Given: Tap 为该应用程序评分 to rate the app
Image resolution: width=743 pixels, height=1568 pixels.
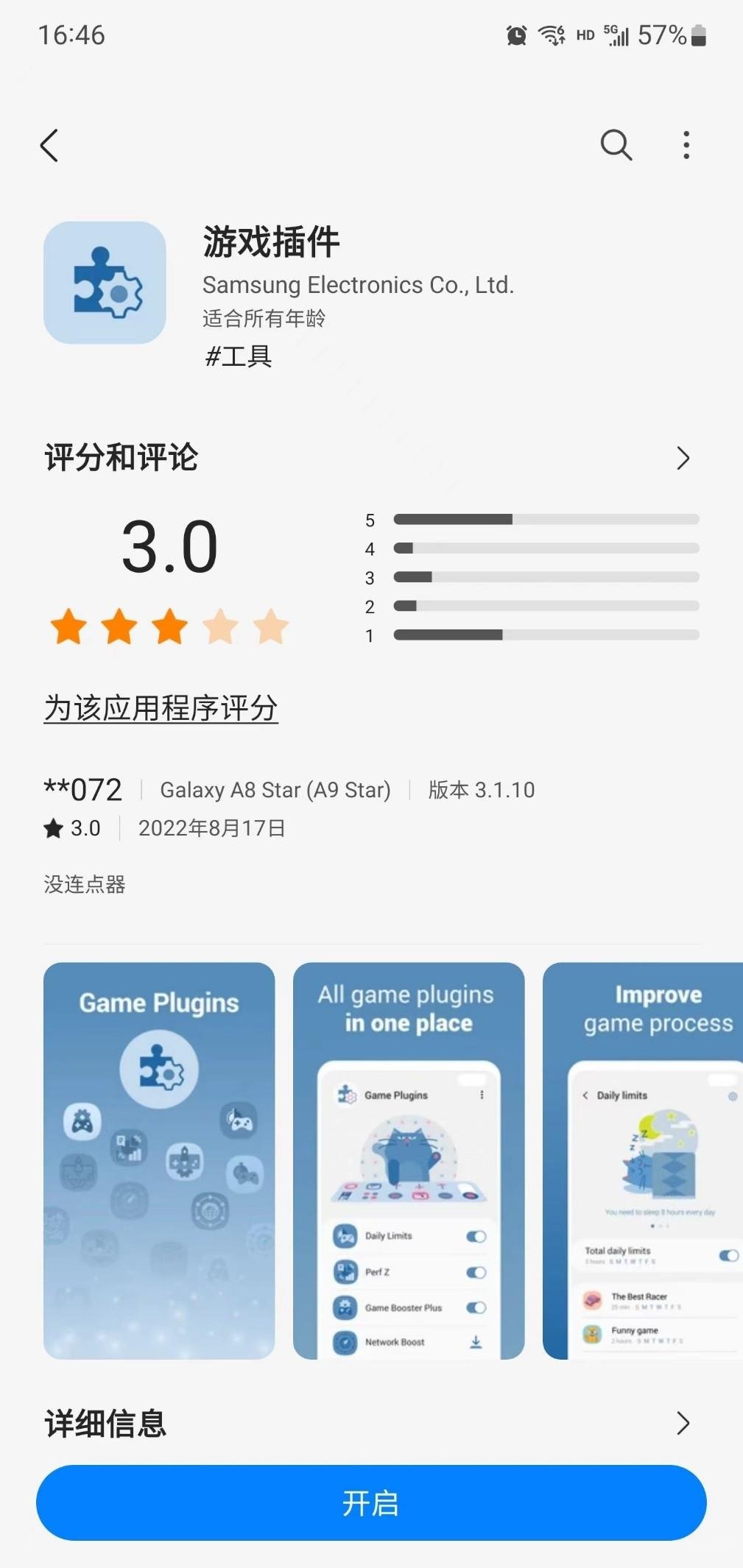Looking at the screenshot, I should click(x=161, y=708).
